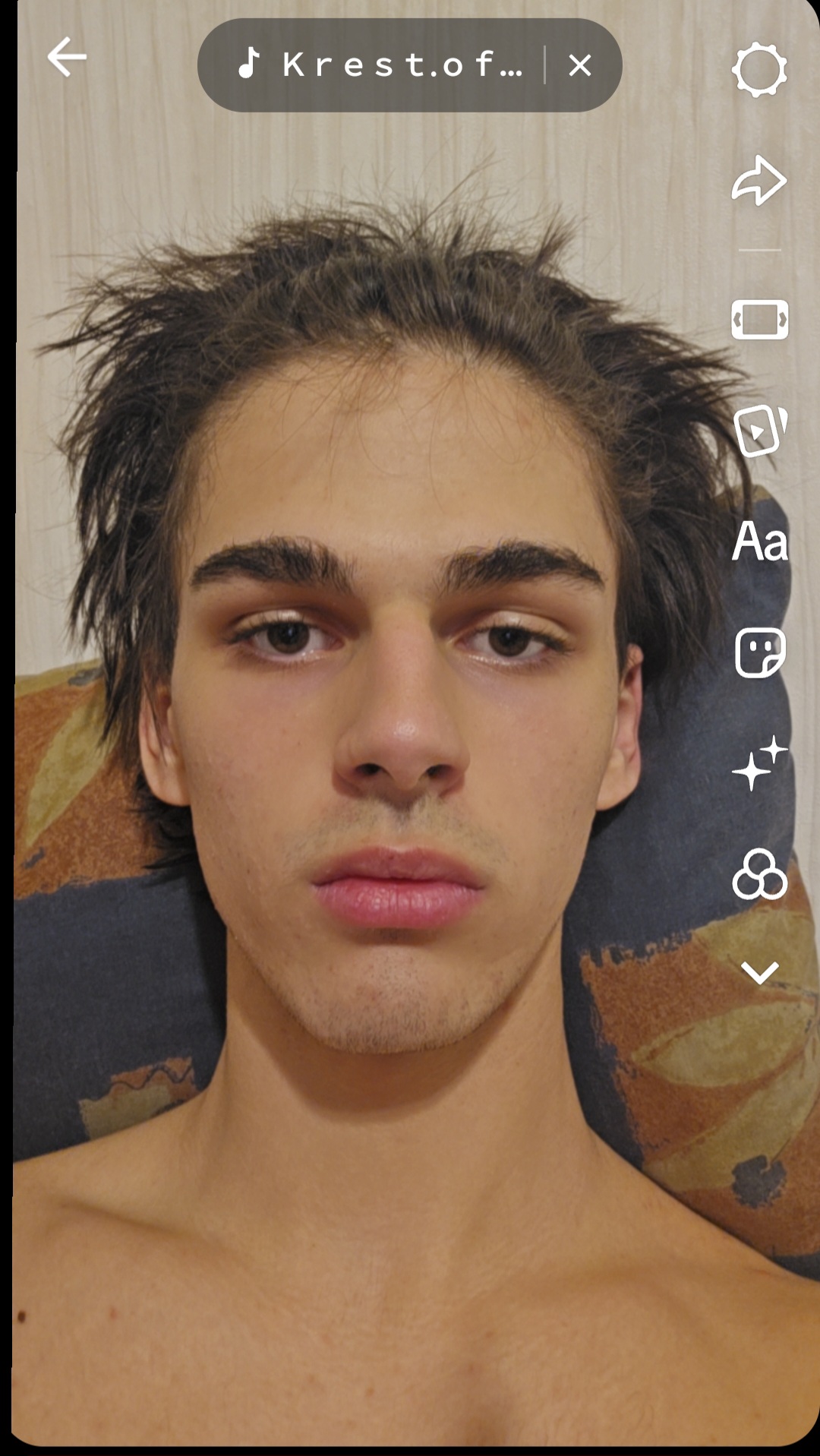The image size is (820, 1456).
Task: Remove the selected music track
Action: [x=580, y=65]
